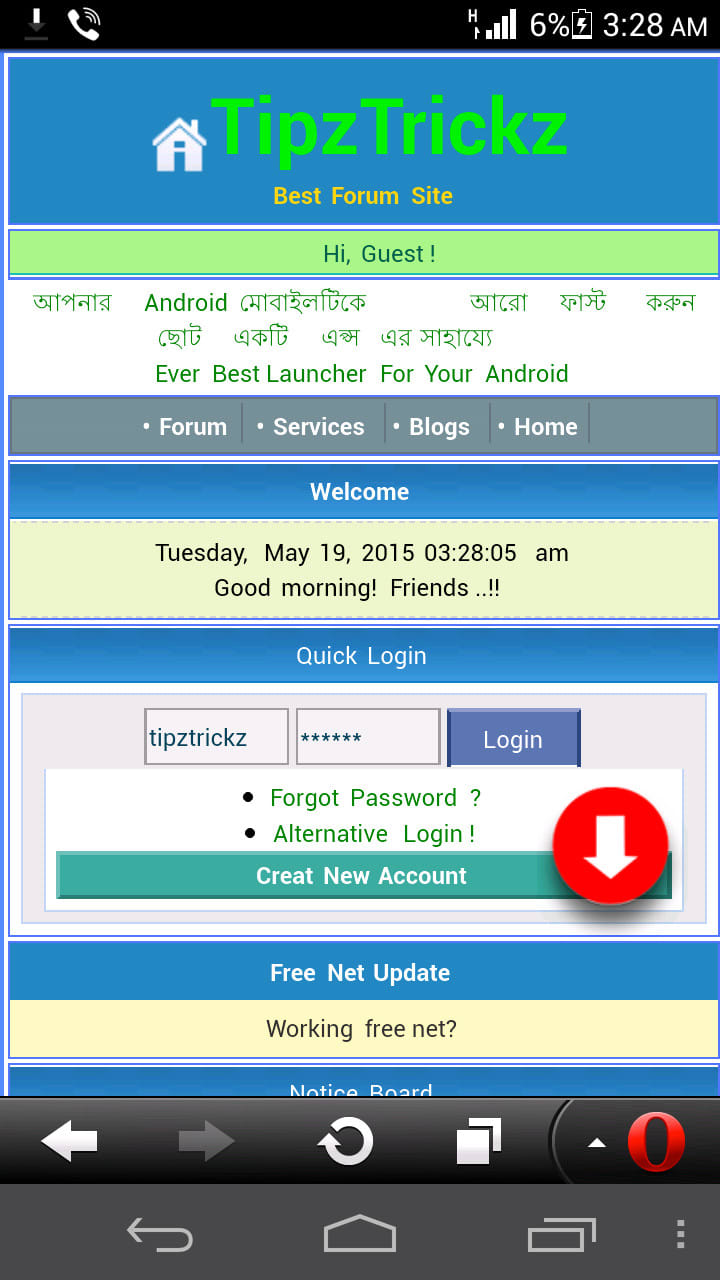Focus the password field
The image size is (720, 1280).
[x=368, y=738]
